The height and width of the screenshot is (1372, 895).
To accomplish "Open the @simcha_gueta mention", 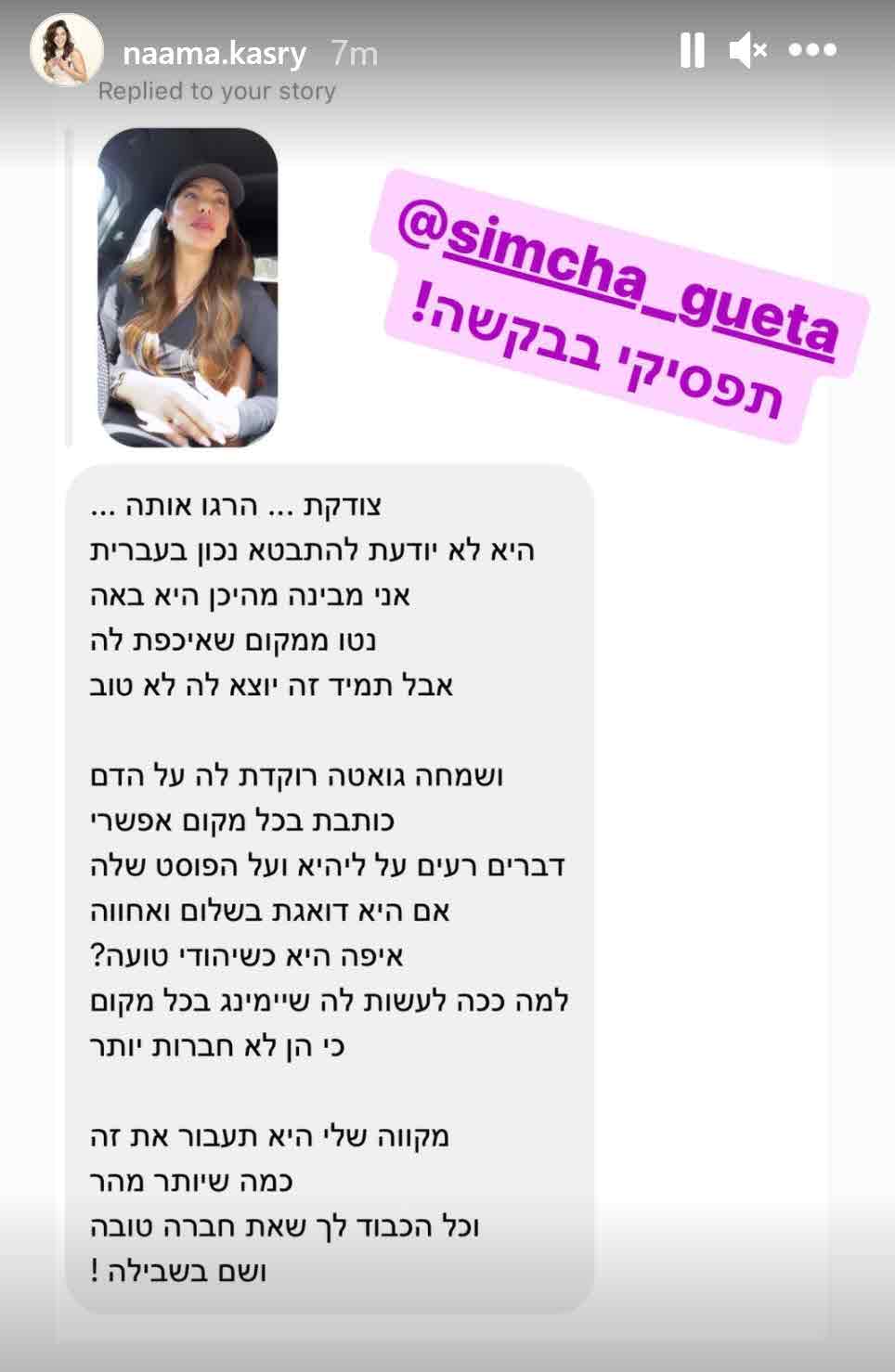I will (619, 276).
